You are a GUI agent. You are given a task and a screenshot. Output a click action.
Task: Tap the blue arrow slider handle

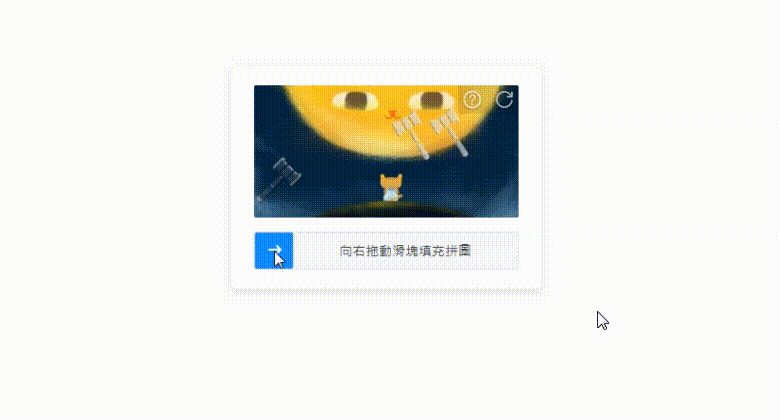pyautogui.click(x=274, y=251)
